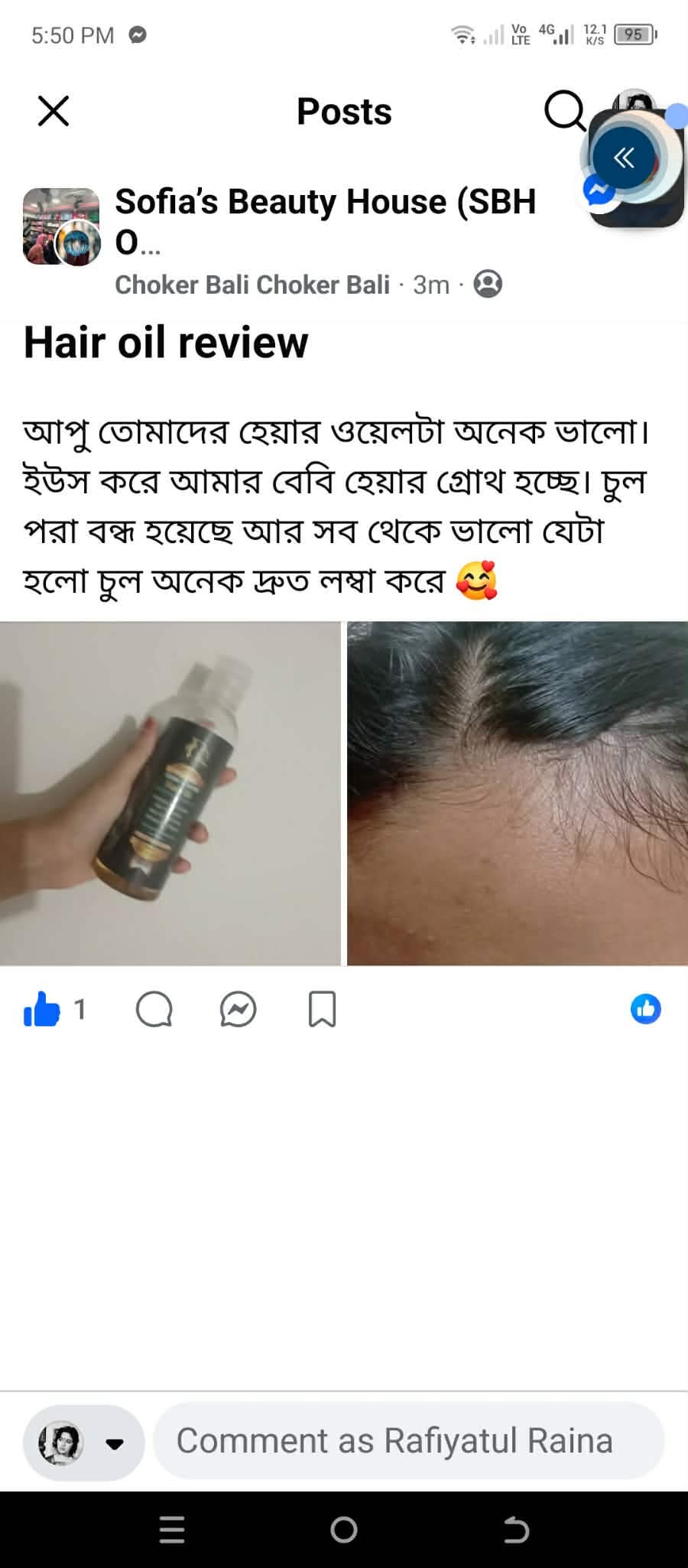Switch commenting profile with dropdown arrow
This screenshot has width=688, height=1568.
(115, 1443)
